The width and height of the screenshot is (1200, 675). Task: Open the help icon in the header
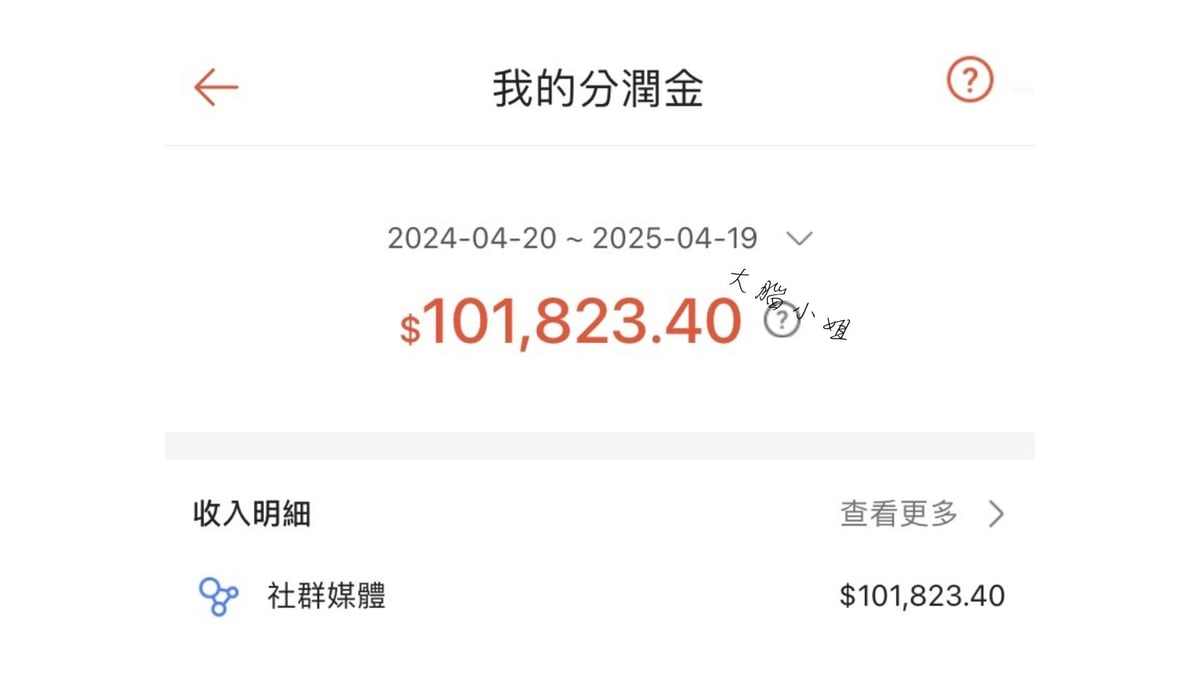[x=969, y=80]
